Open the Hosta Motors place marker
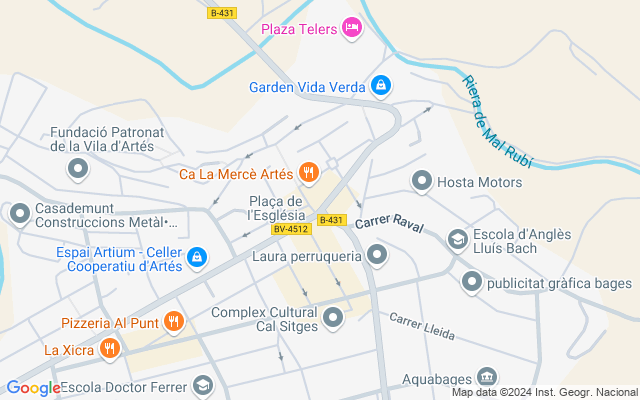 [422, 181]
